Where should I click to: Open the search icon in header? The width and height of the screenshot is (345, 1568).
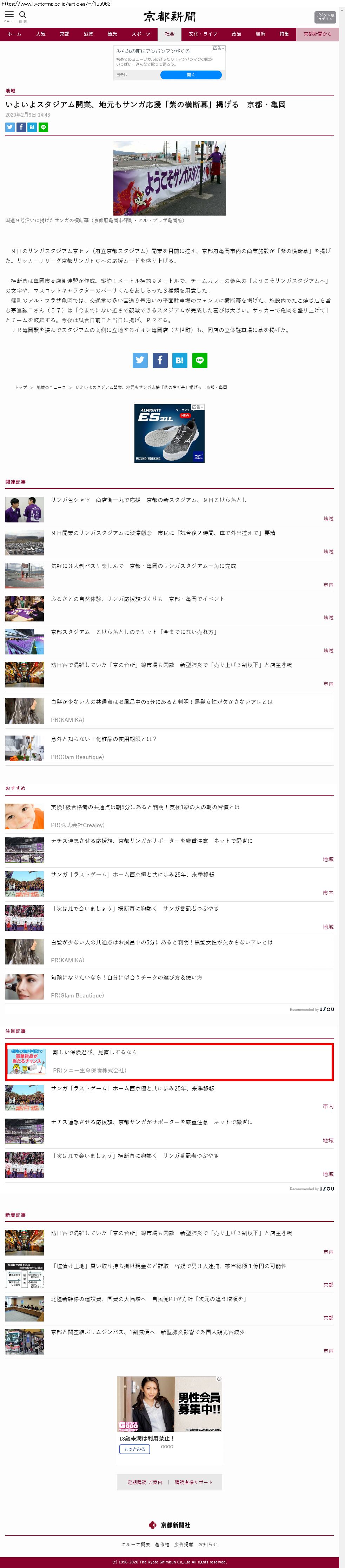point(23,15)
